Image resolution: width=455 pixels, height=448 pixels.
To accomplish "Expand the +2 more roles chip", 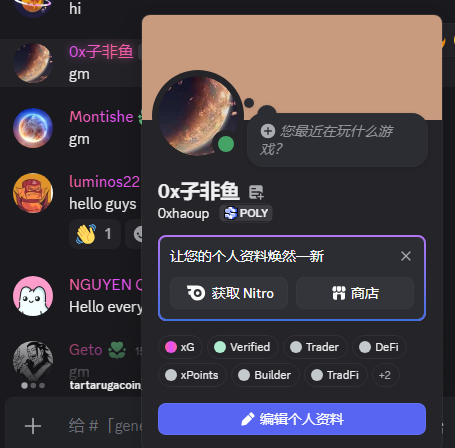I will 385,375.
